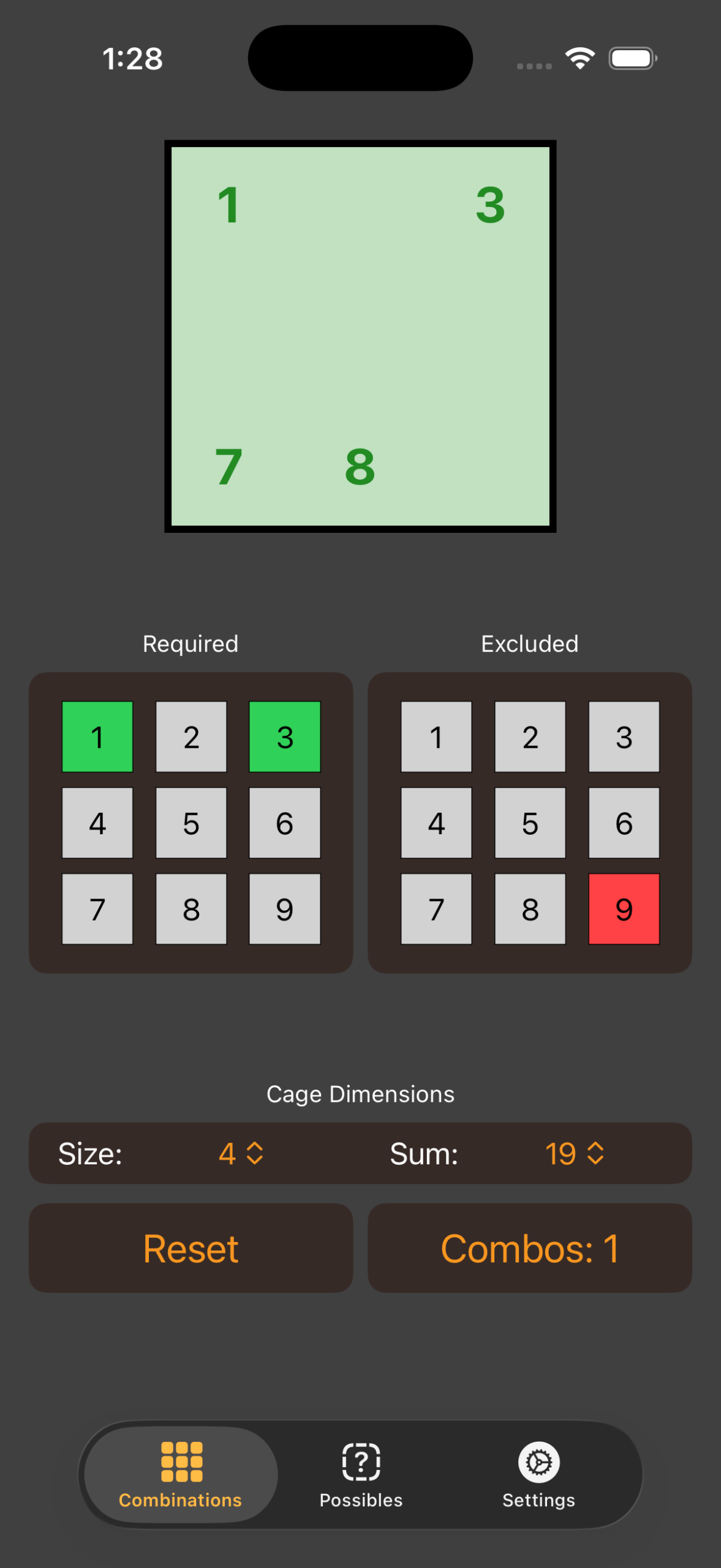721x1568 pixels.
Task: Exclude the number 2
Action: click(530, 737)
